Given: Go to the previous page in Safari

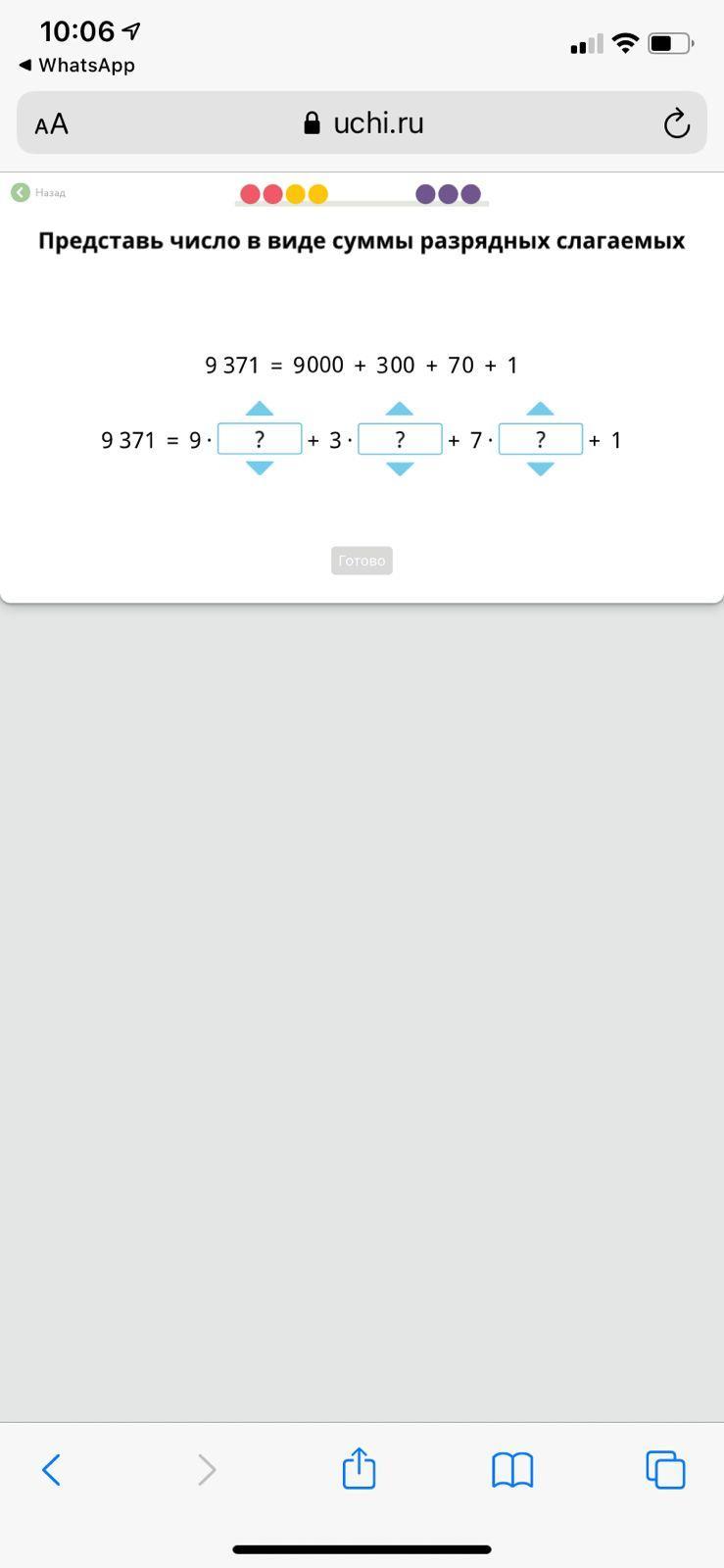Looking at the screenshot, I should click(51, 1469).
